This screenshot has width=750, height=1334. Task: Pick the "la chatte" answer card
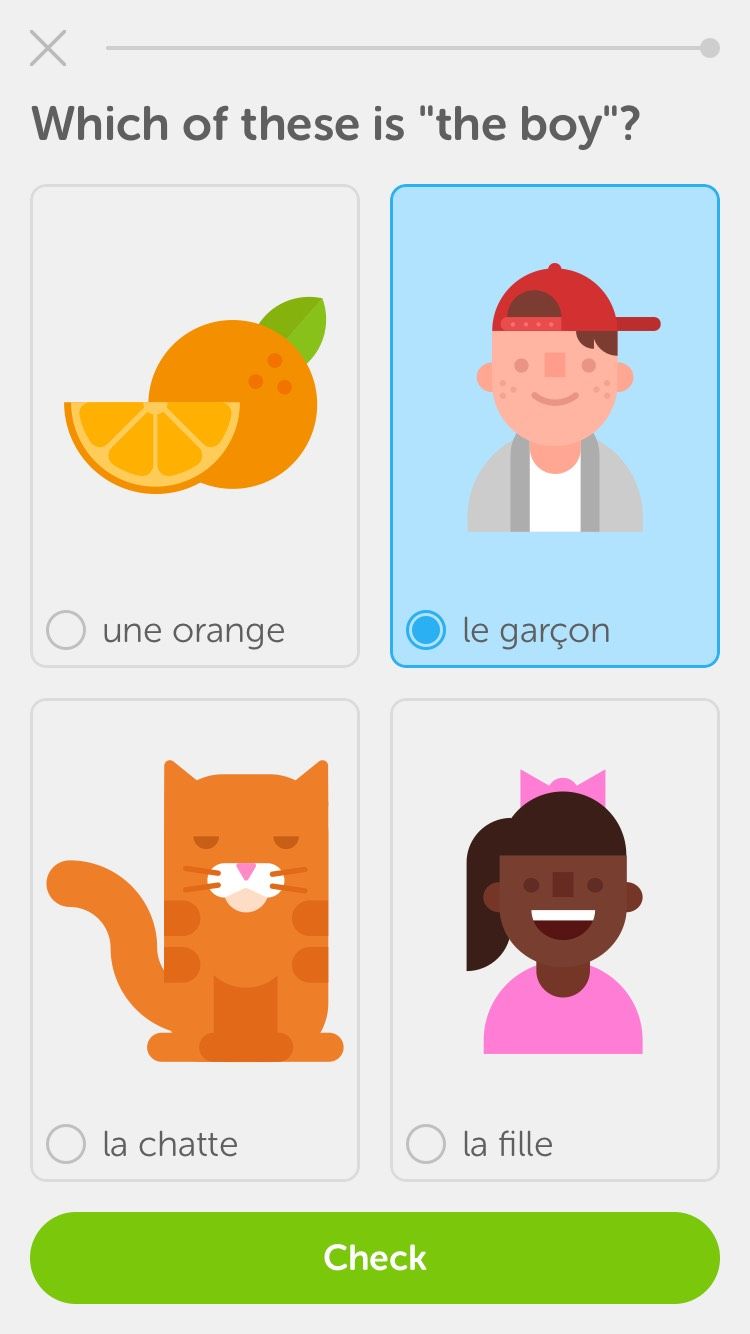(x=195, y=940)
